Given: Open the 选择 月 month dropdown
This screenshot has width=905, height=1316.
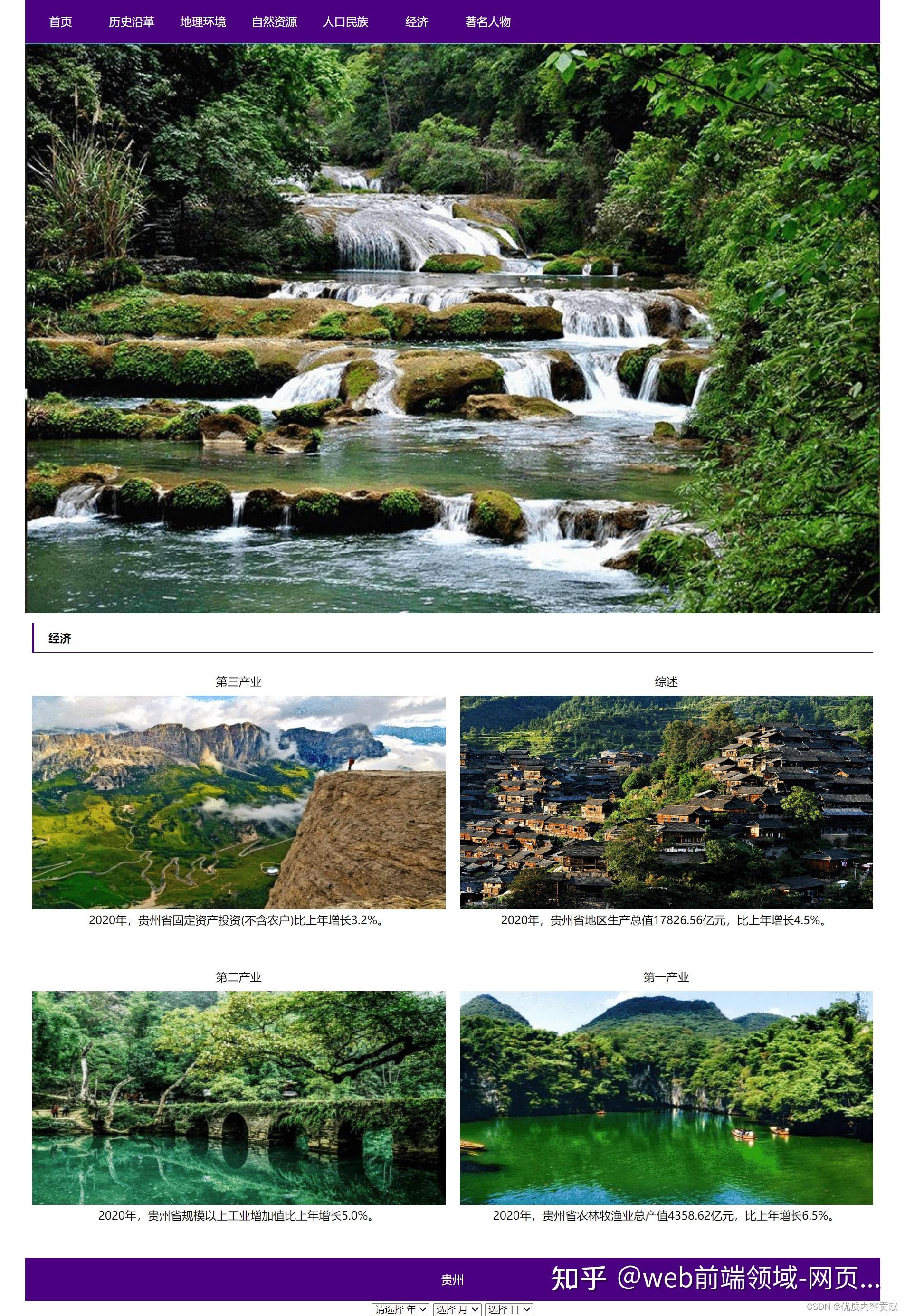Looking at the screenshot, I should tap(457, 1309).
